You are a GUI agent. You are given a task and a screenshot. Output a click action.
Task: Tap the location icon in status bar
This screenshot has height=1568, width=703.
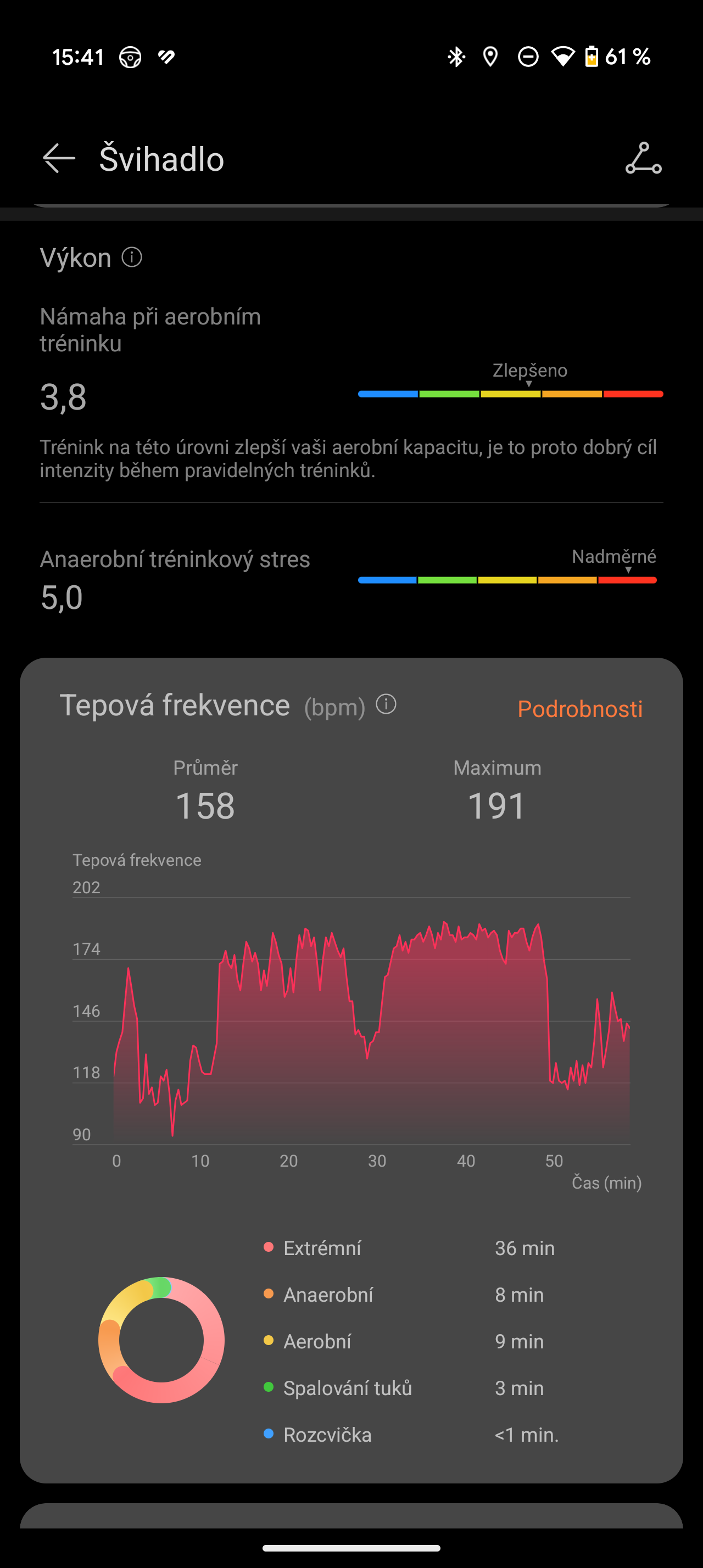point(490,56)
